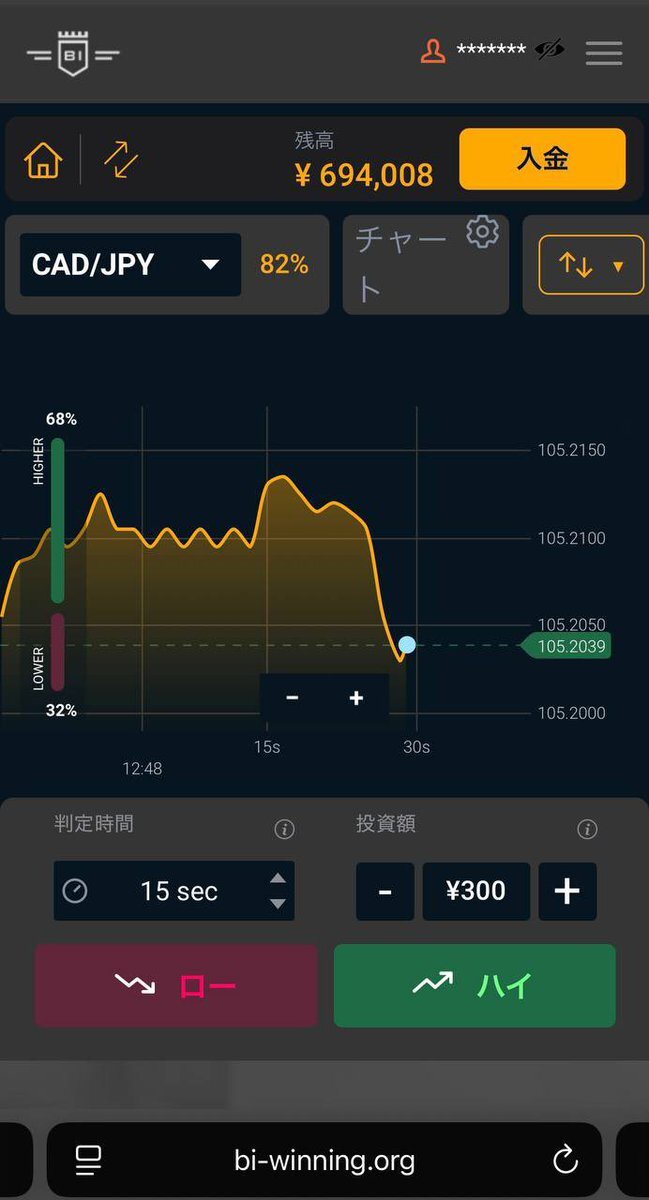
Task: Go to the home icon
Action: pos(43,160)
